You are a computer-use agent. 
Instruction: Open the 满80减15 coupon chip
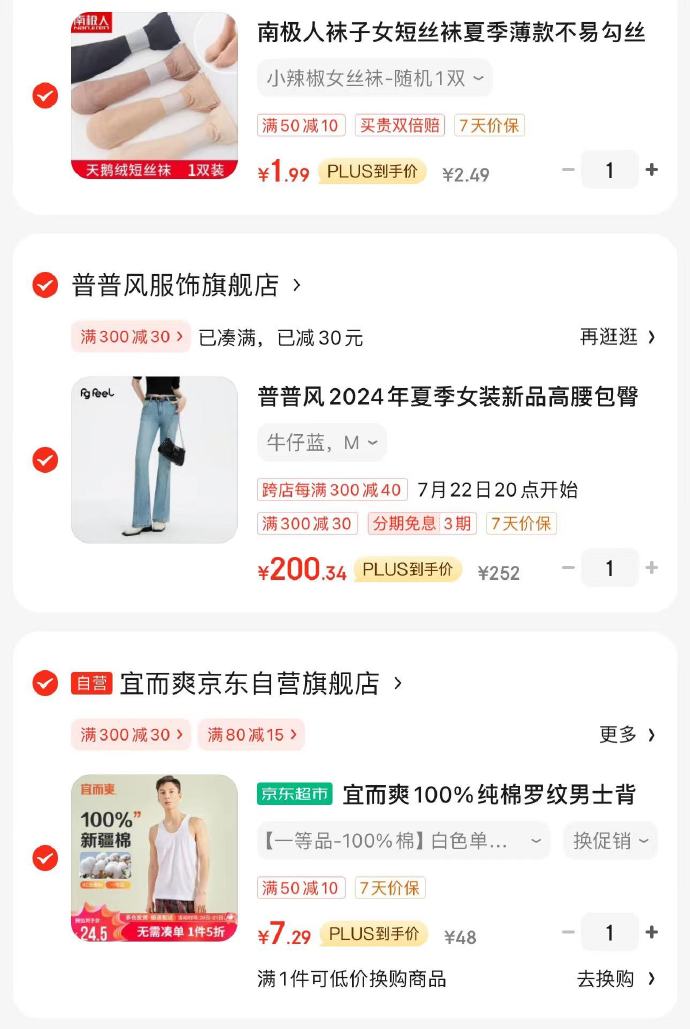[251, 735]
